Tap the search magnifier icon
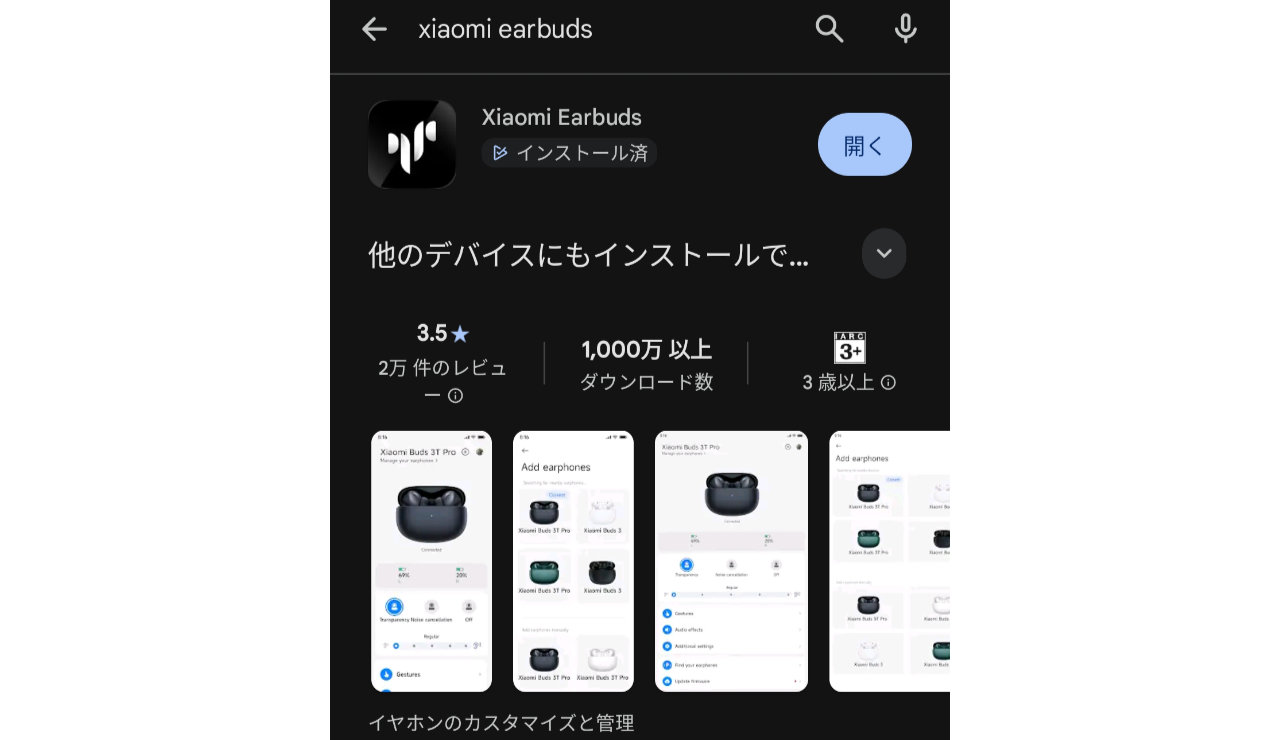 [x=829, y=29]
